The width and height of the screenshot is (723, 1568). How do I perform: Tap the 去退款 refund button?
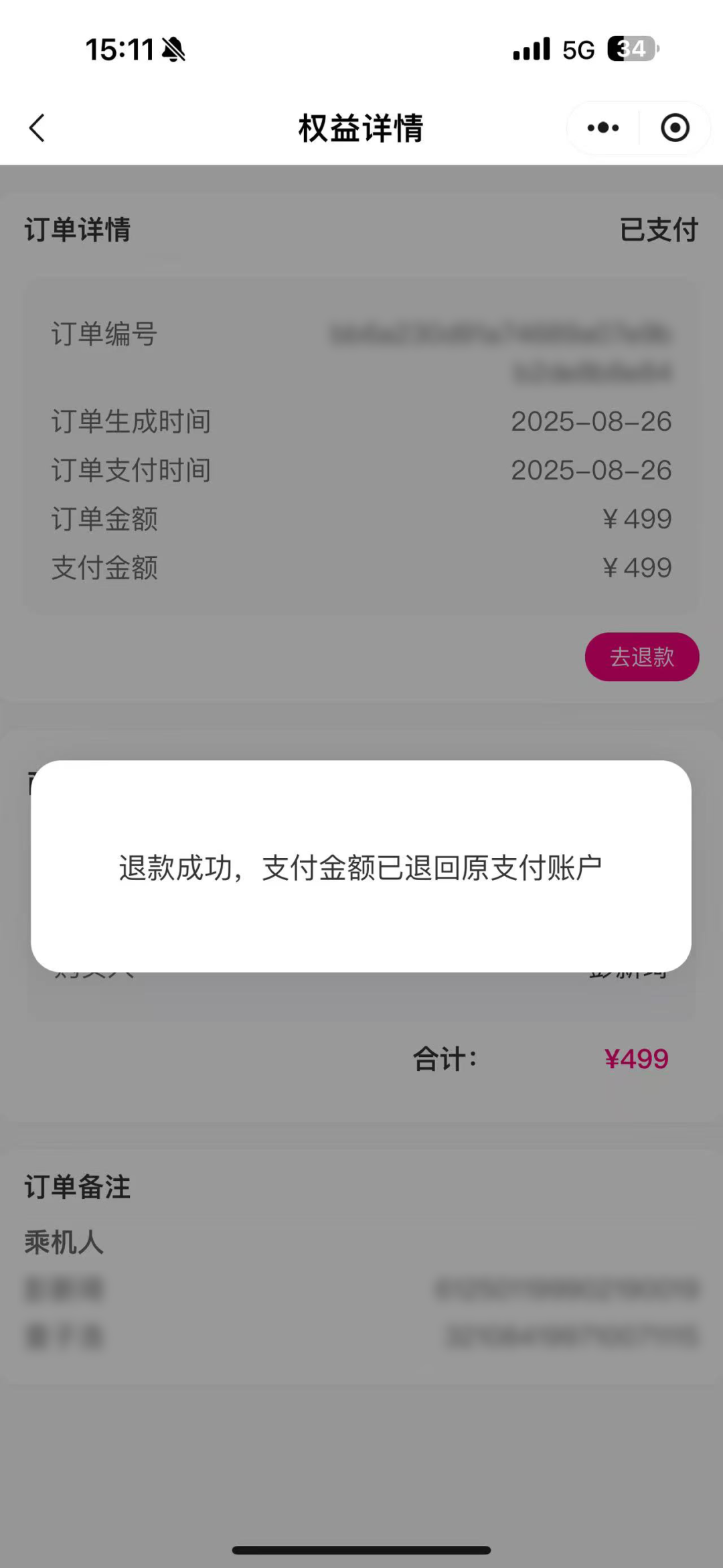pos(641,657)
